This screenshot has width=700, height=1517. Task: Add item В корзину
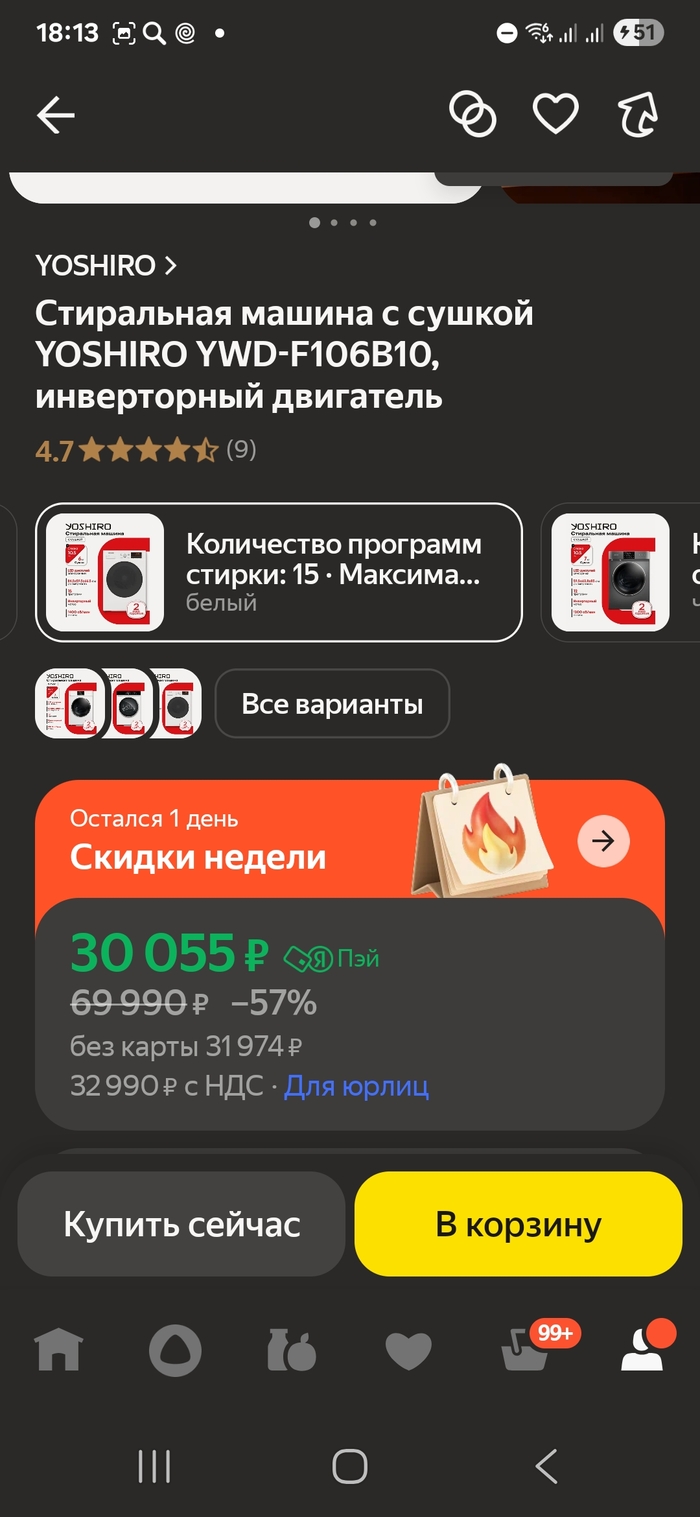click(x=518, y=1225)
